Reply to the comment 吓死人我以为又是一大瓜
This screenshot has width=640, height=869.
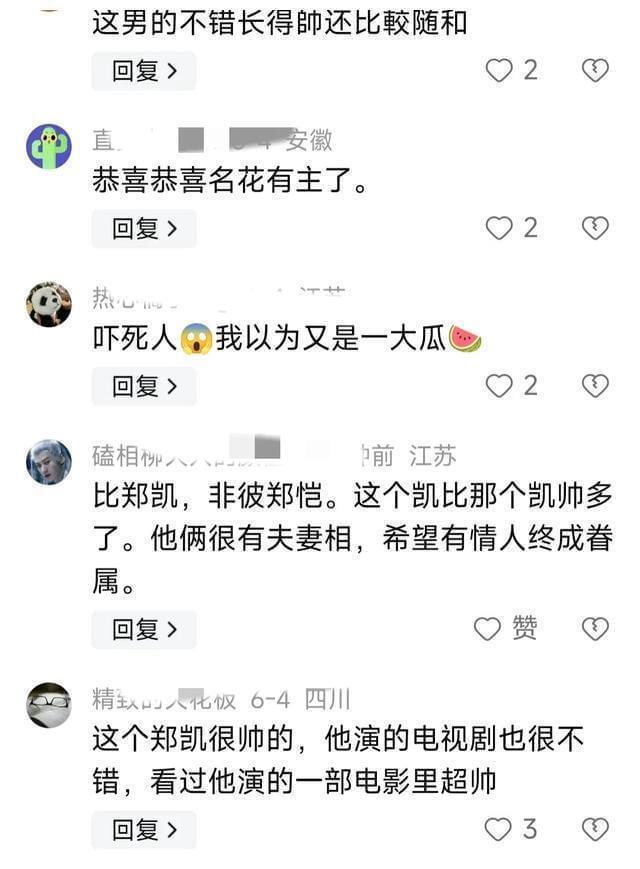(x=143, y=386)
